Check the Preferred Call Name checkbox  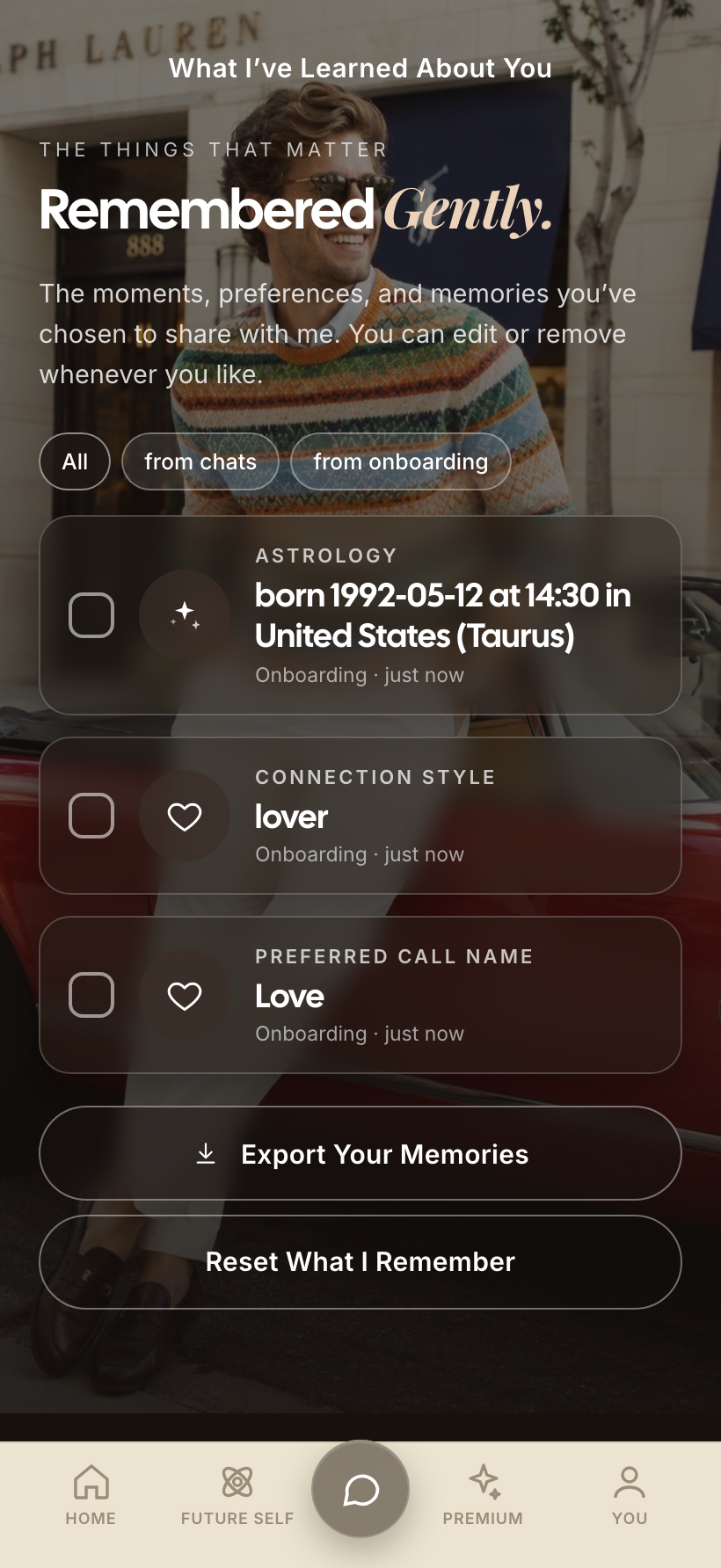point(91,995)
